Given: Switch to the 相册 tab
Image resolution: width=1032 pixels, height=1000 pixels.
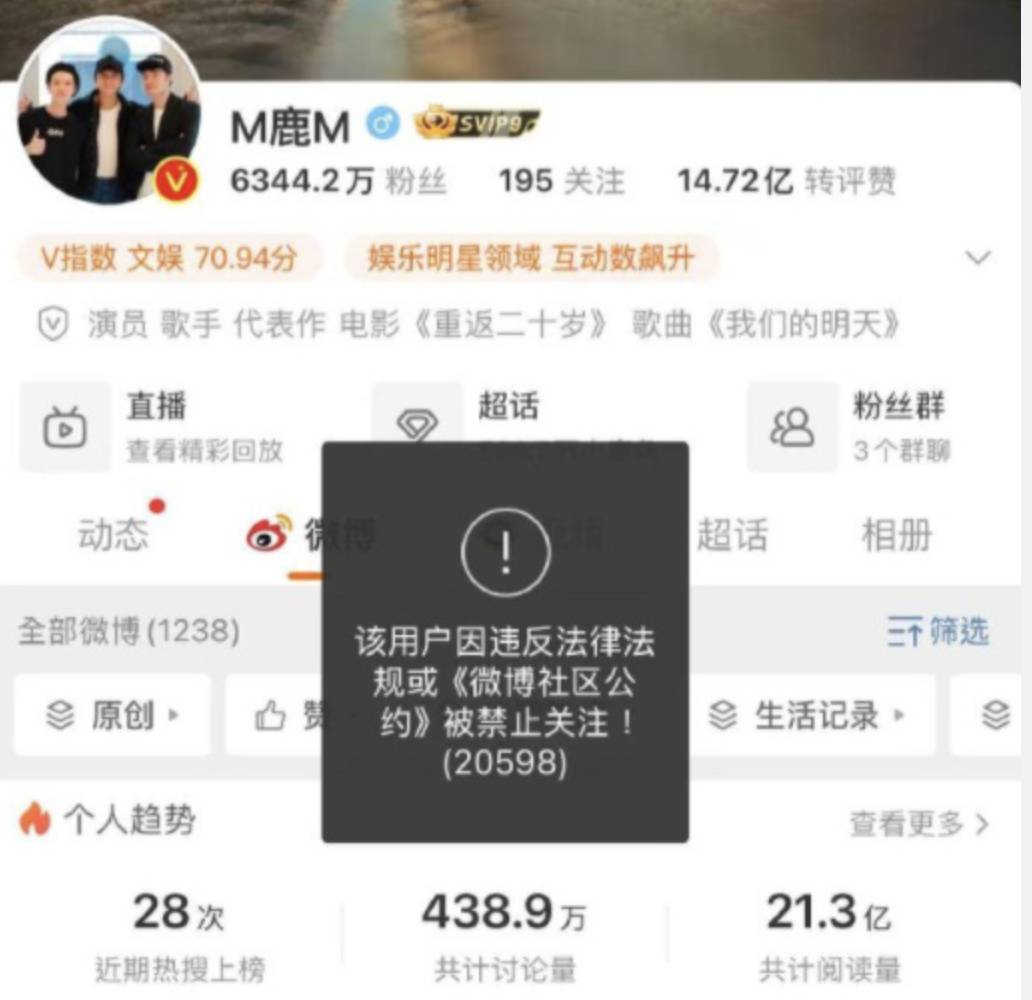Looking at the screenshot, I should click(897, 536).
